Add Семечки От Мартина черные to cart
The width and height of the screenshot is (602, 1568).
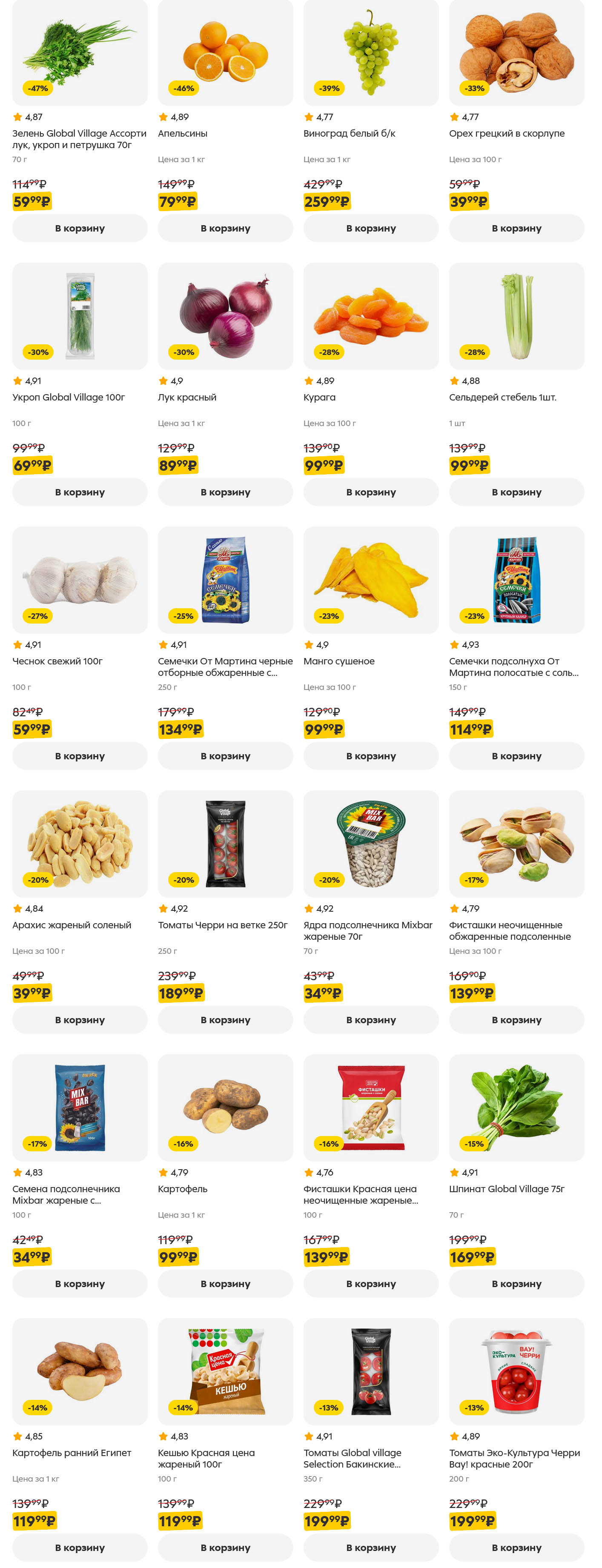(225, 756)
